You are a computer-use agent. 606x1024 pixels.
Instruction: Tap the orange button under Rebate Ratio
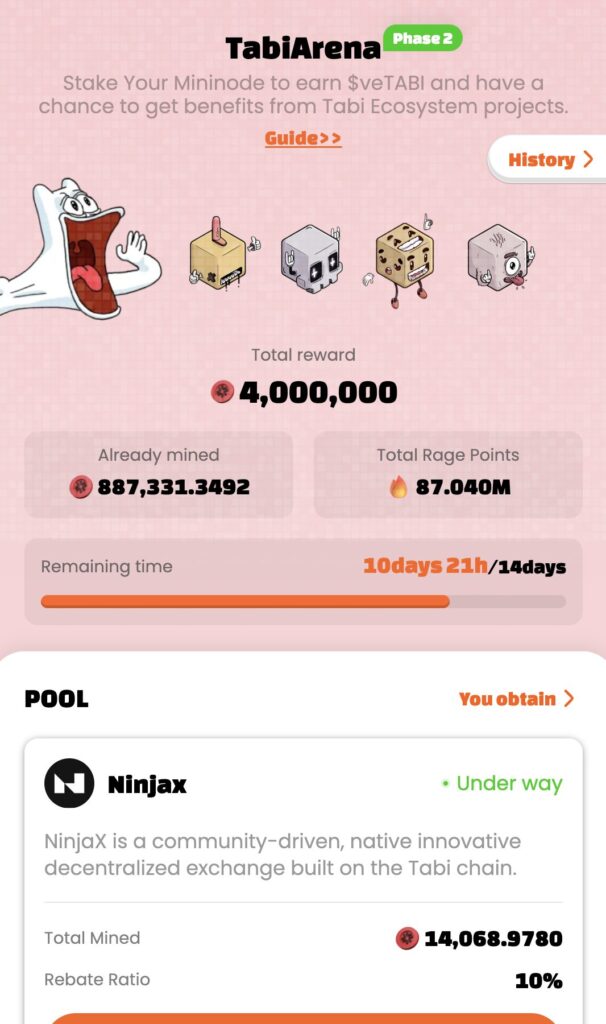303,1015
